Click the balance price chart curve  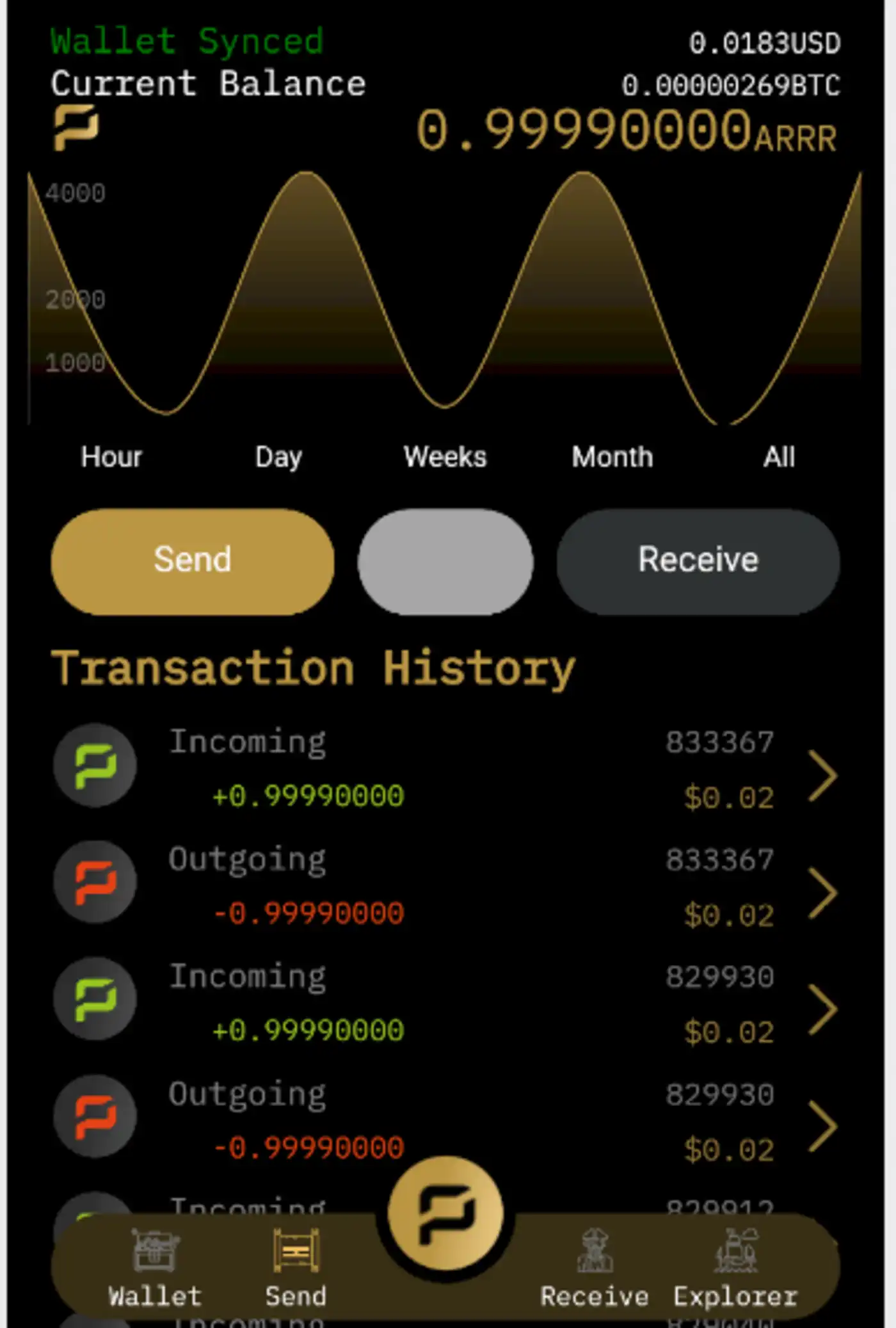(301, 192)
